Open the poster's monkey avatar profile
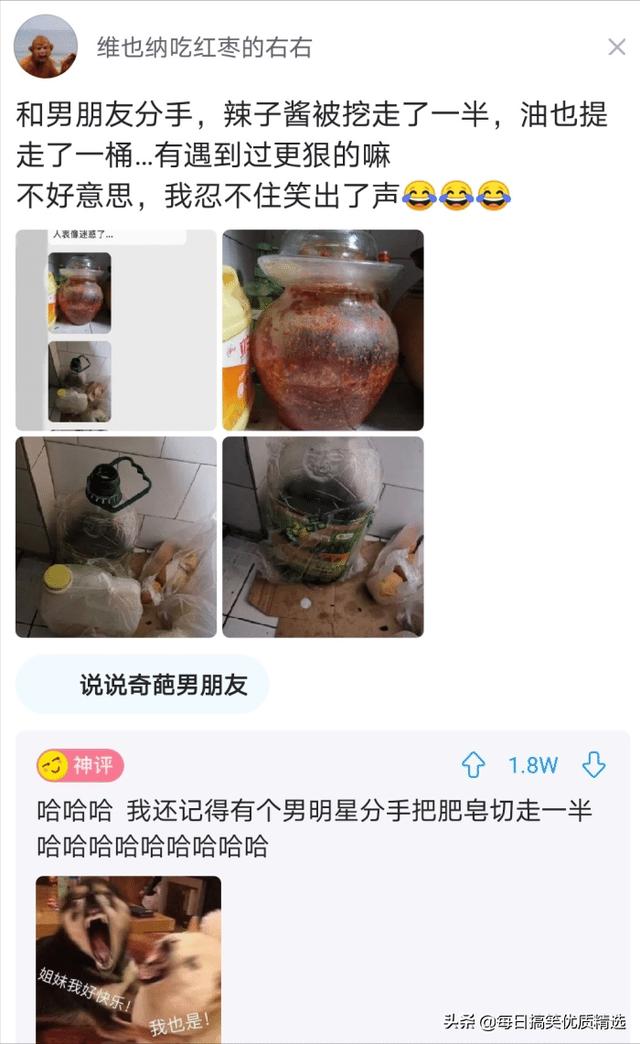Viewport: 640px width, 1044px height. point(46,46)
